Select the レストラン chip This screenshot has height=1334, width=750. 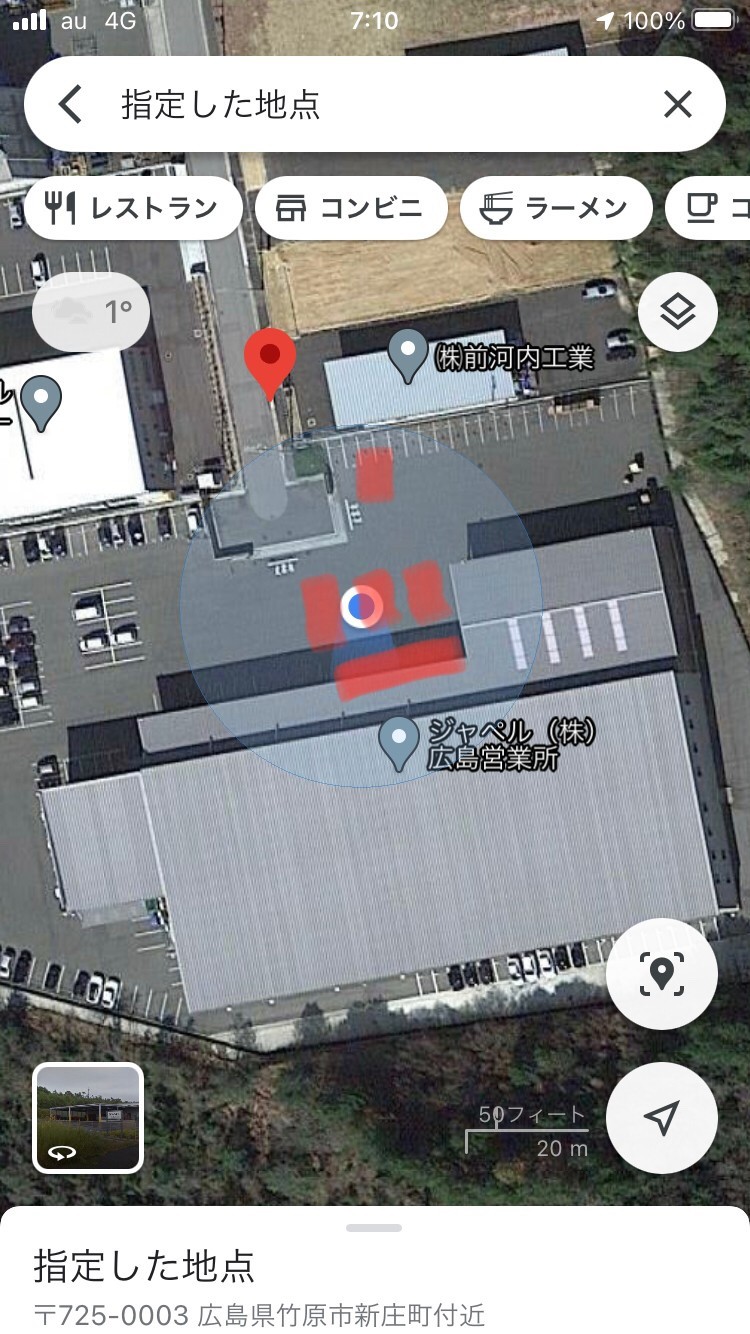pyautogui.click(x=133, y=208)
